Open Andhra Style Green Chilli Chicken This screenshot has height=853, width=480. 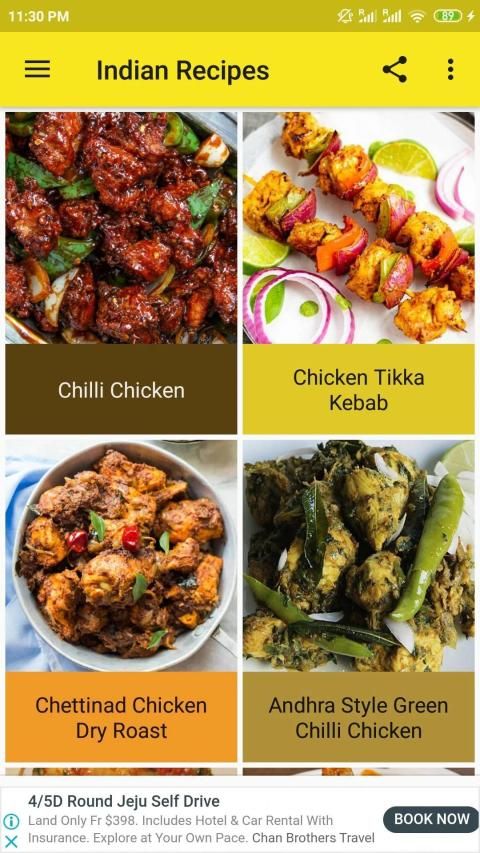(359, 601)
